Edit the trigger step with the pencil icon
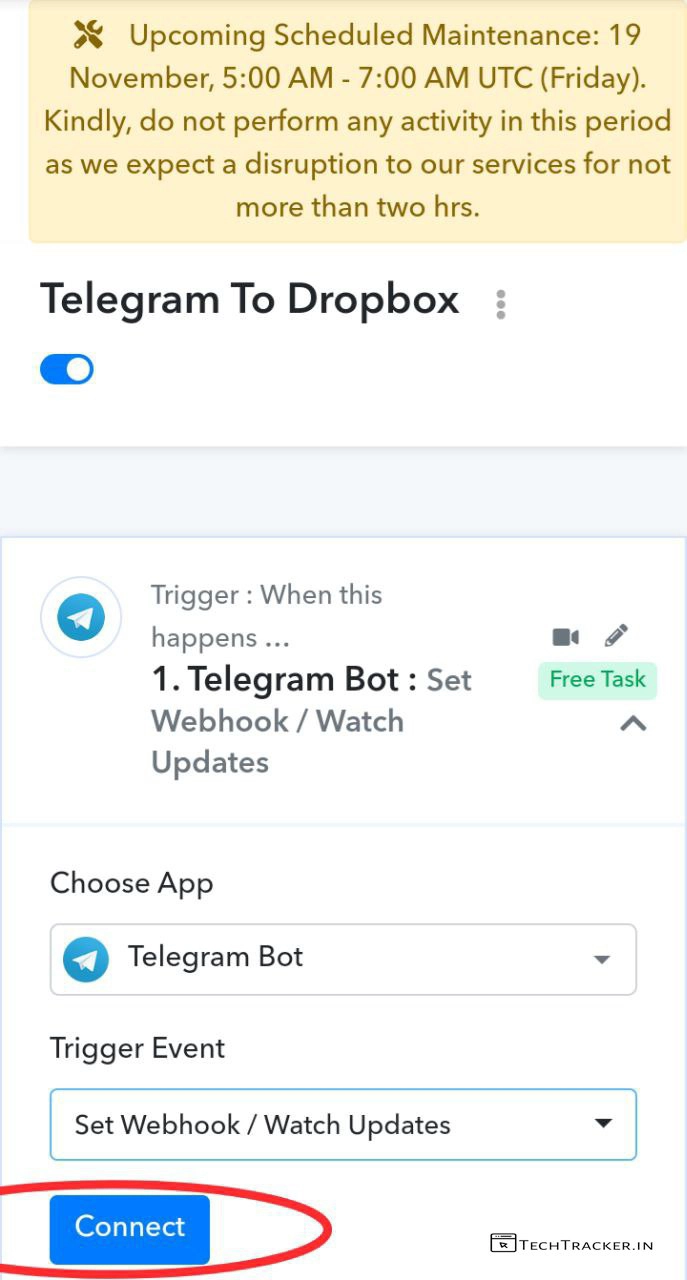Image resolution: width=687 pixels, height=1280 pixels. (617, 636)
